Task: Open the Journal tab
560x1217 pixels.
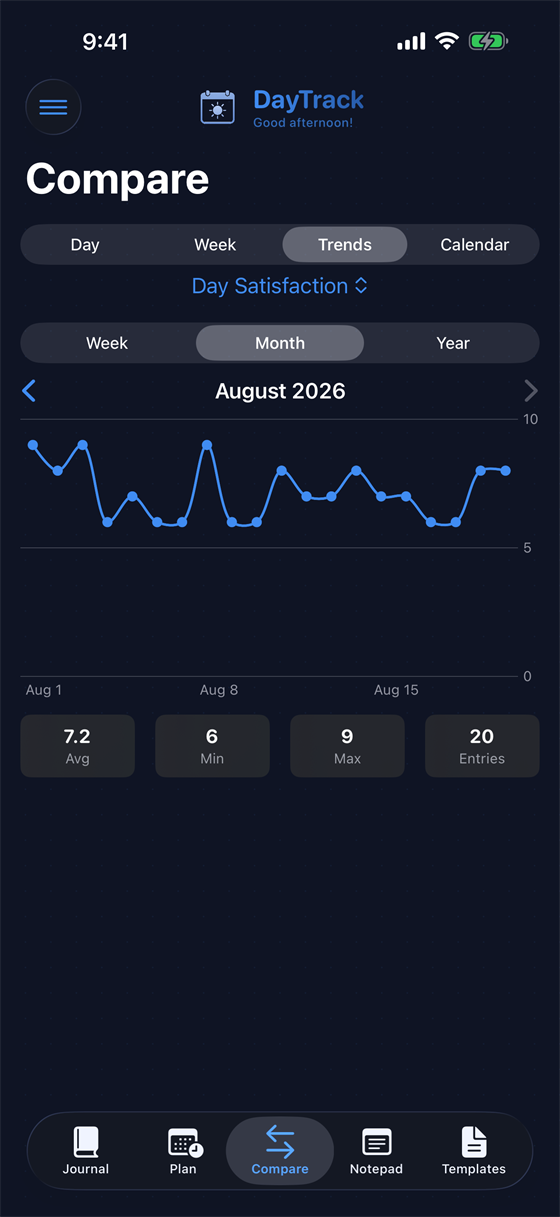Action: (x=86, y=1151)
